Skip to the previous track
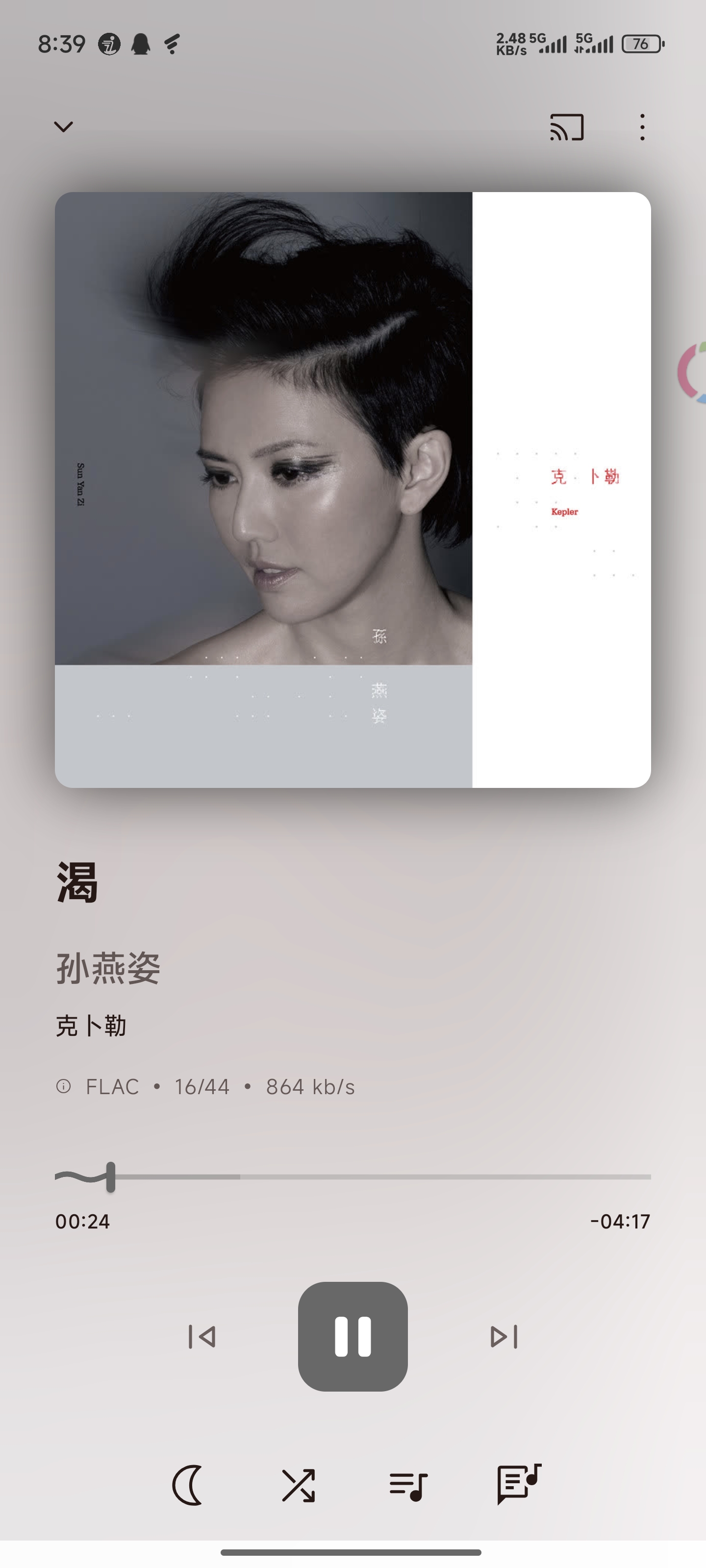This screenshot has height=1568, width=706. point(202,1337)
